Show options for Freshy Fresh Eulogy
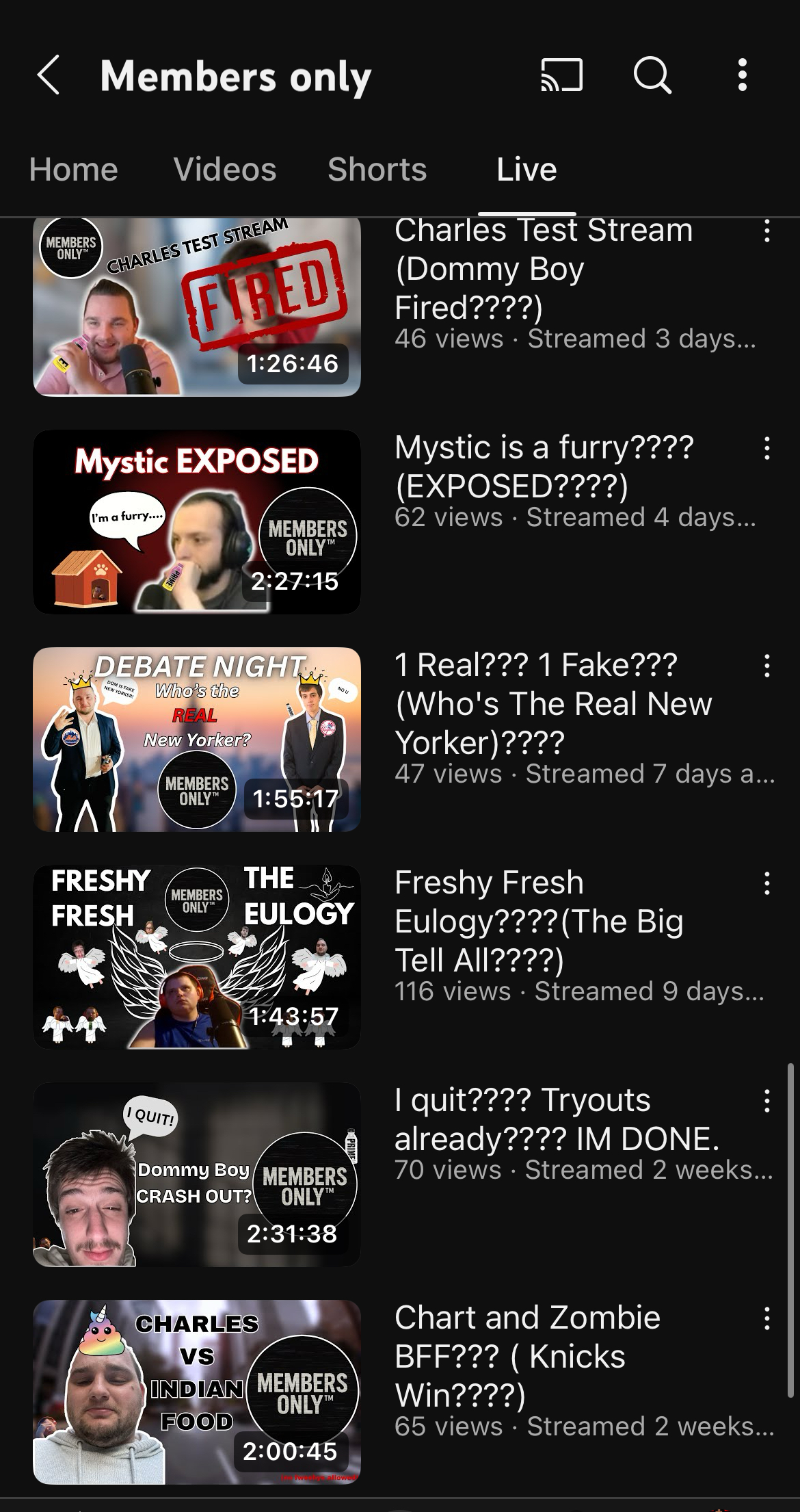Image resolution: width=800 pixels, height=1512 pixels. click(767, 883)
